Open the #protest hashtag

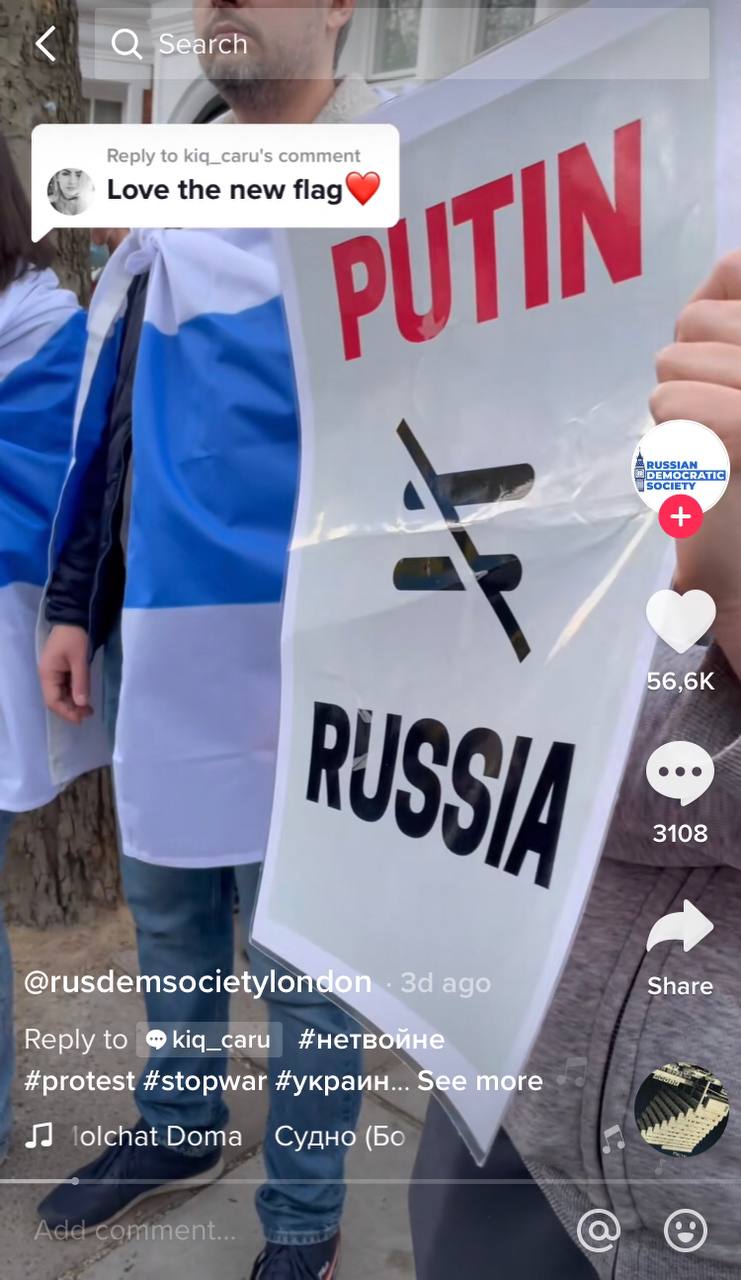coord(80,1081)
